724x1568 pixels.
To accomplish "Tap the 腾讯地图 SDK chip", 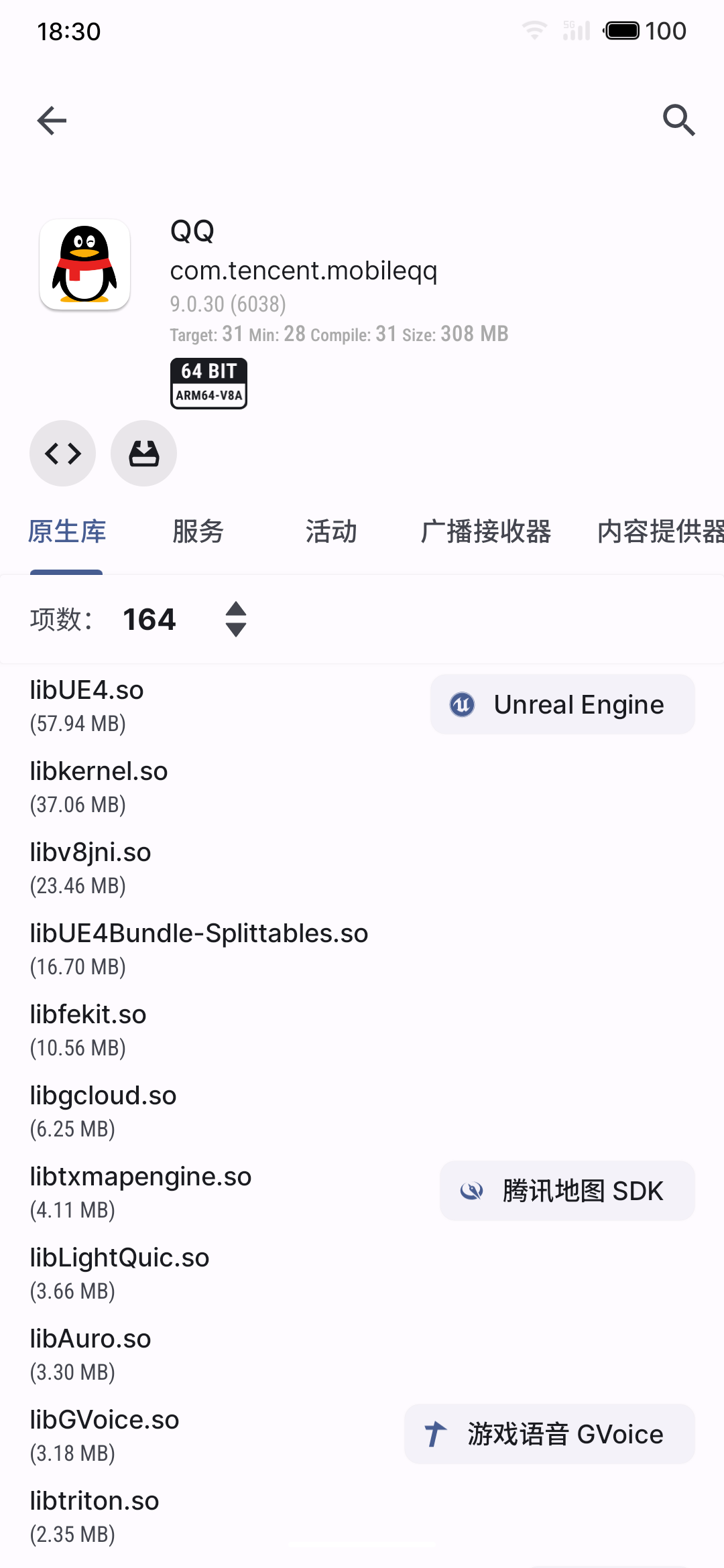I will tap(567, 1191).
